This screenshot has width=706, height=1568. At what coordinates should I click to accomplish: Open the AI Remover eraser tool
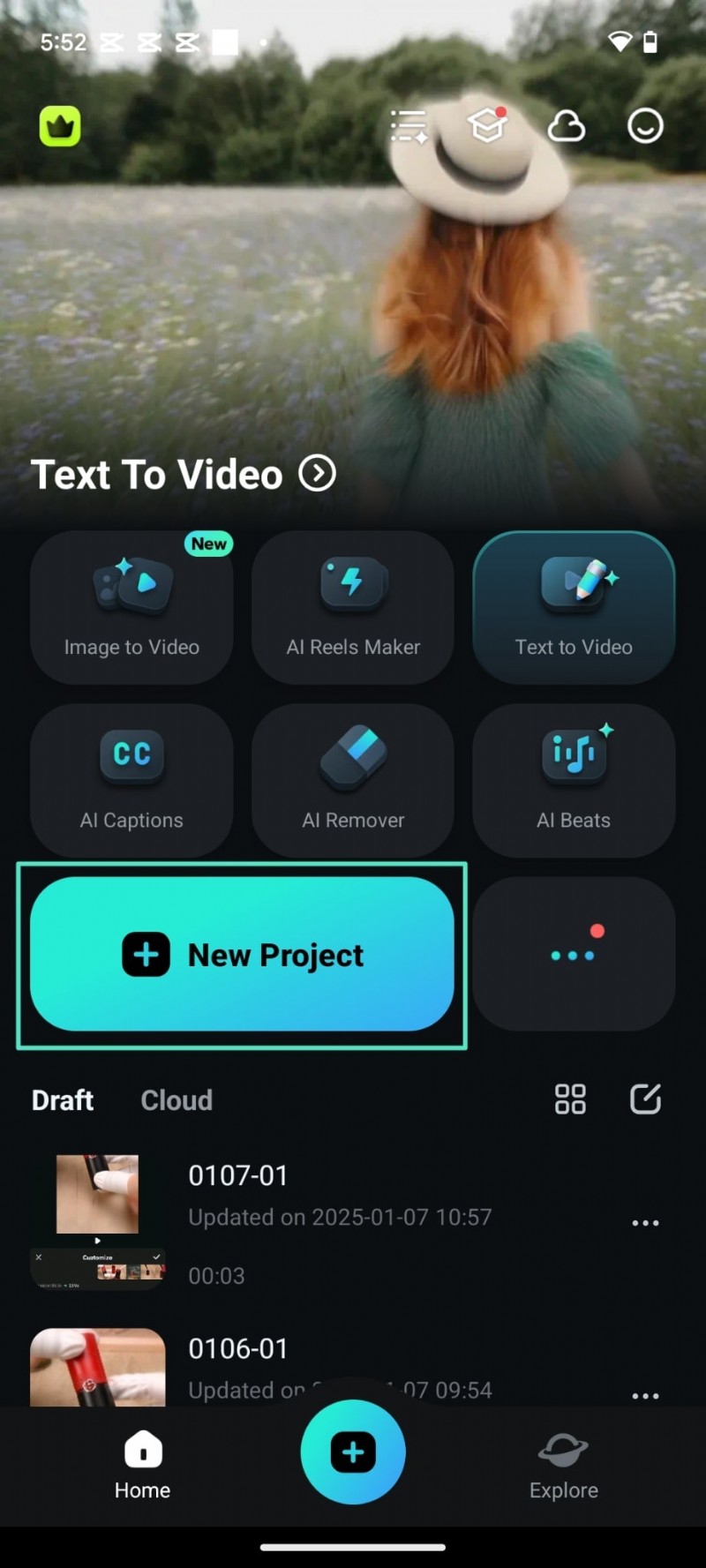(x=352, y=780)
